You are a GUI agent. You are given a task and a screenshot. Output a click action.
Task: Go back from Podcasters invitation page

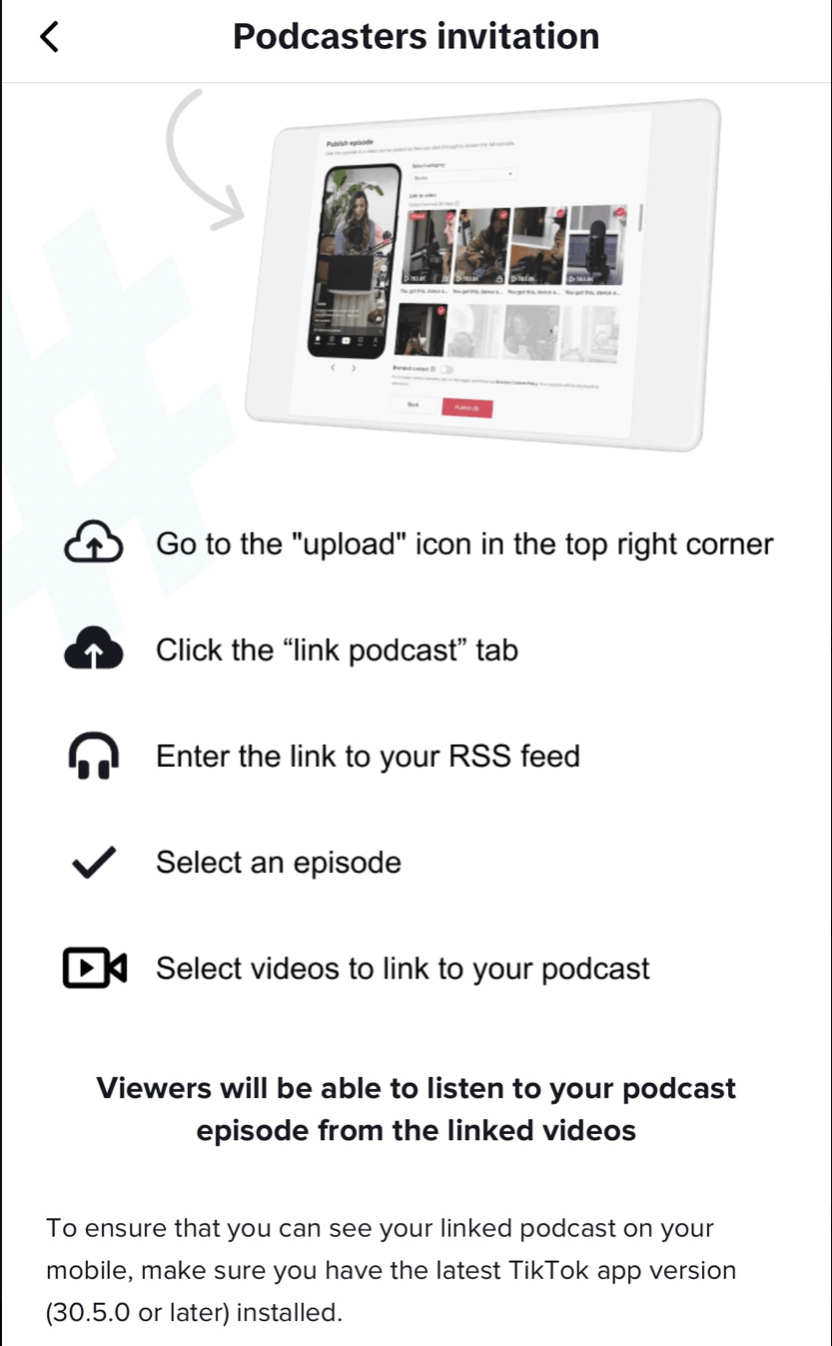click(x=50, y=37)
